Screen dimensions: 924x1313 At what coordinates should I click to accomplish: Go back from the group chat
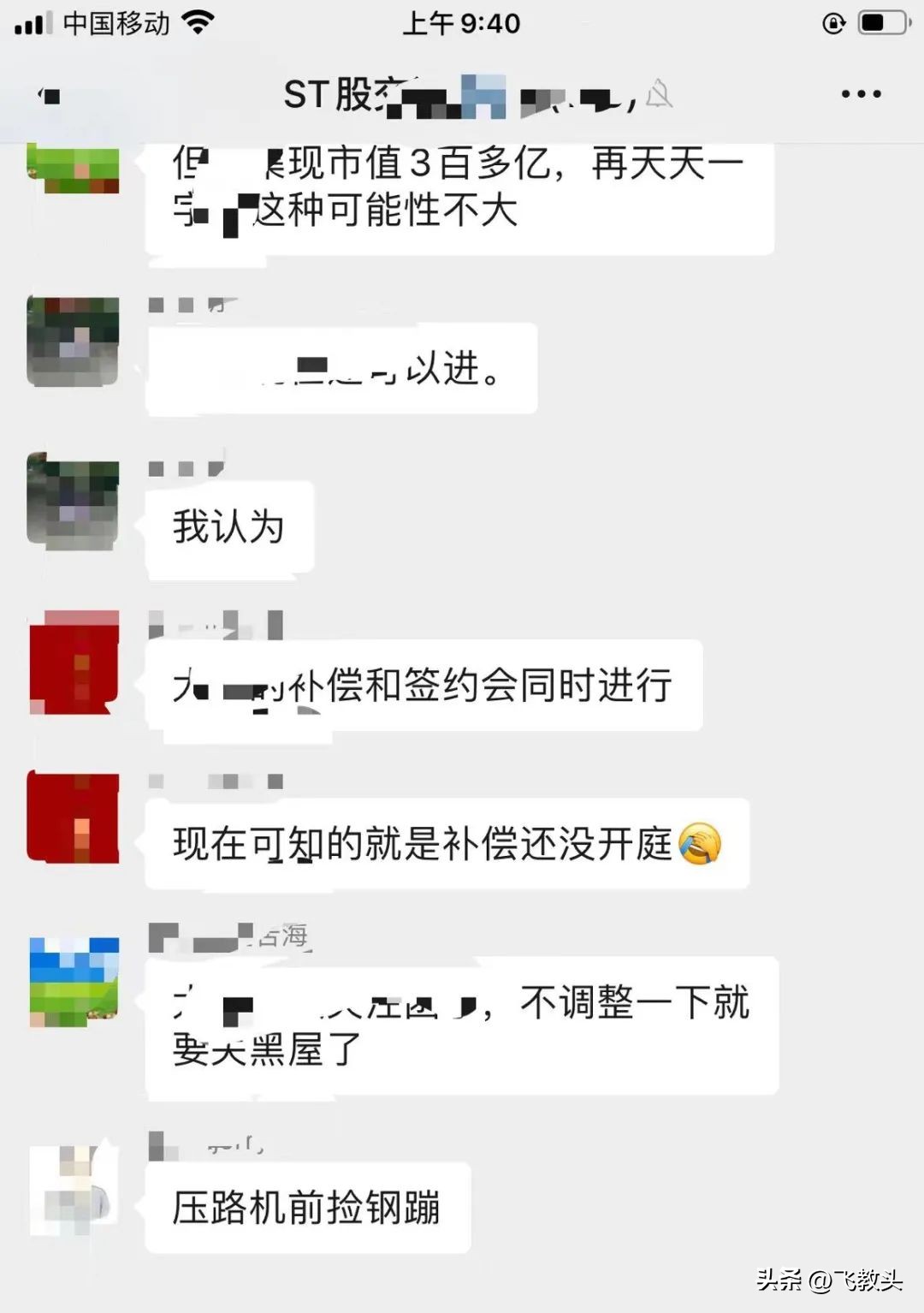click(x=50, y=96)
